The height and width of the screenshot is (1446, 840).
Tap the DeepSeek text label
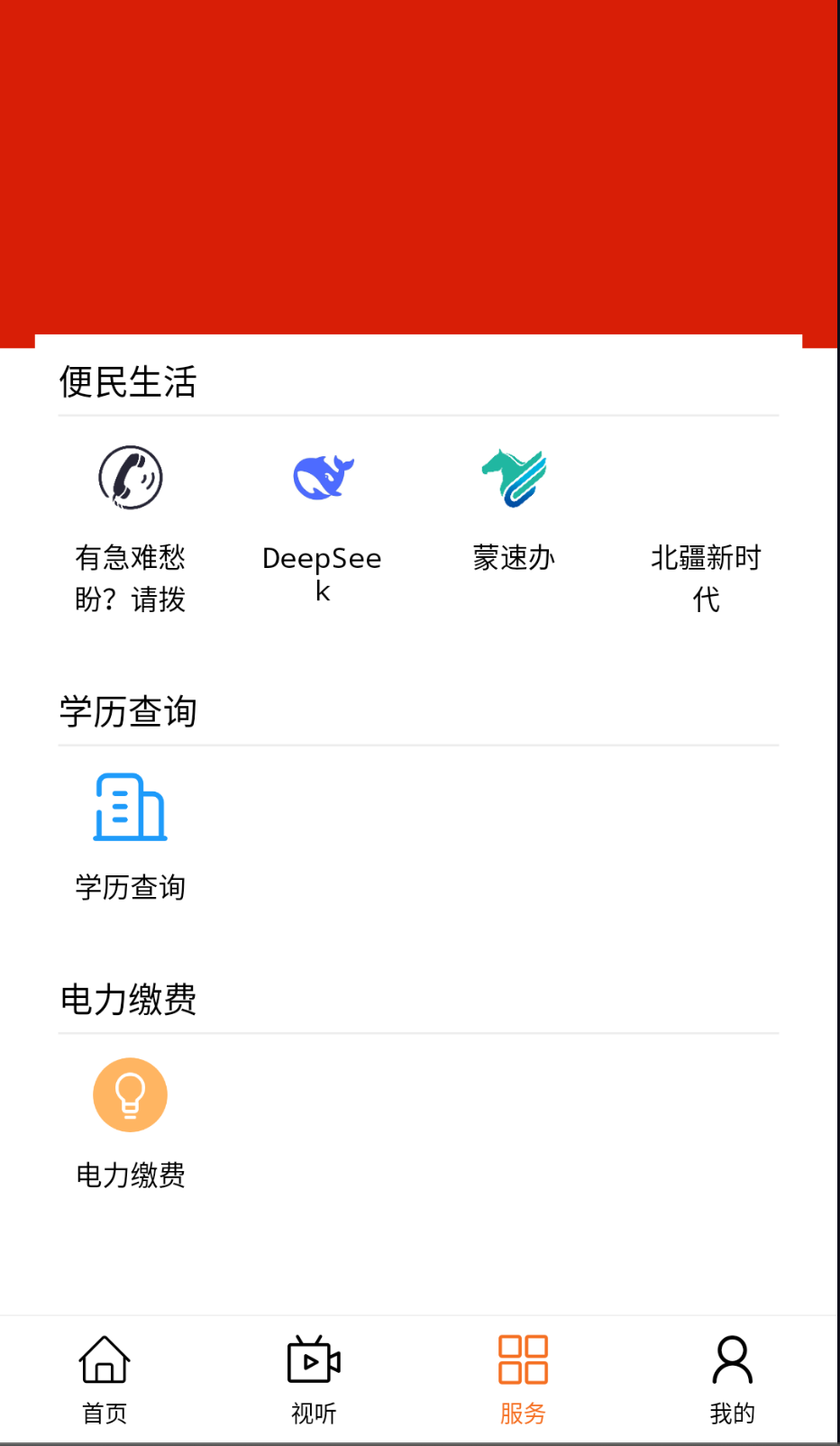point(322,575)
